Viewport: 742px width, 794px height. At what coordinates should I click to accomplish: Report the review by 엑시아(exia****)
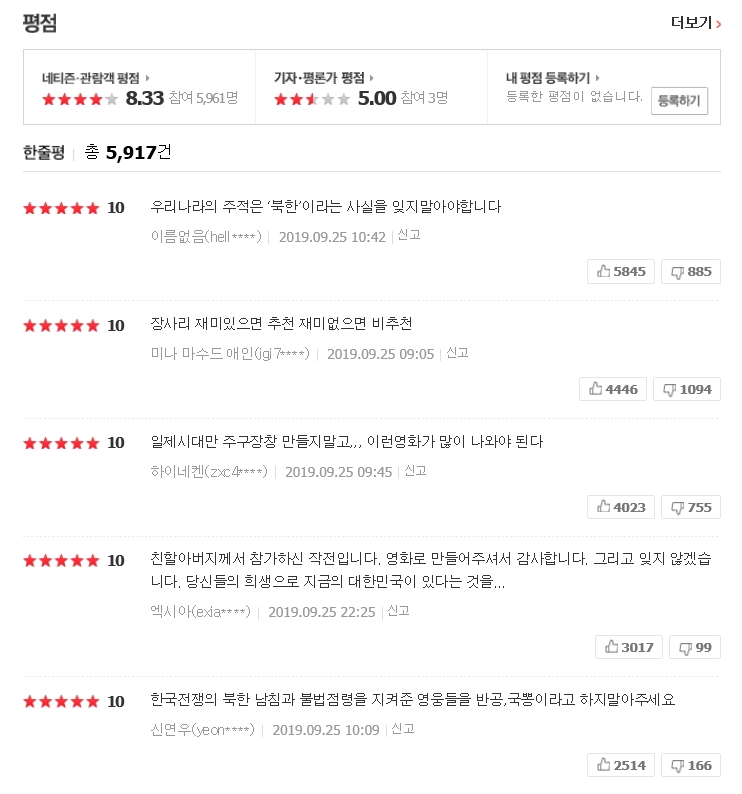click(x=399, y=611)
